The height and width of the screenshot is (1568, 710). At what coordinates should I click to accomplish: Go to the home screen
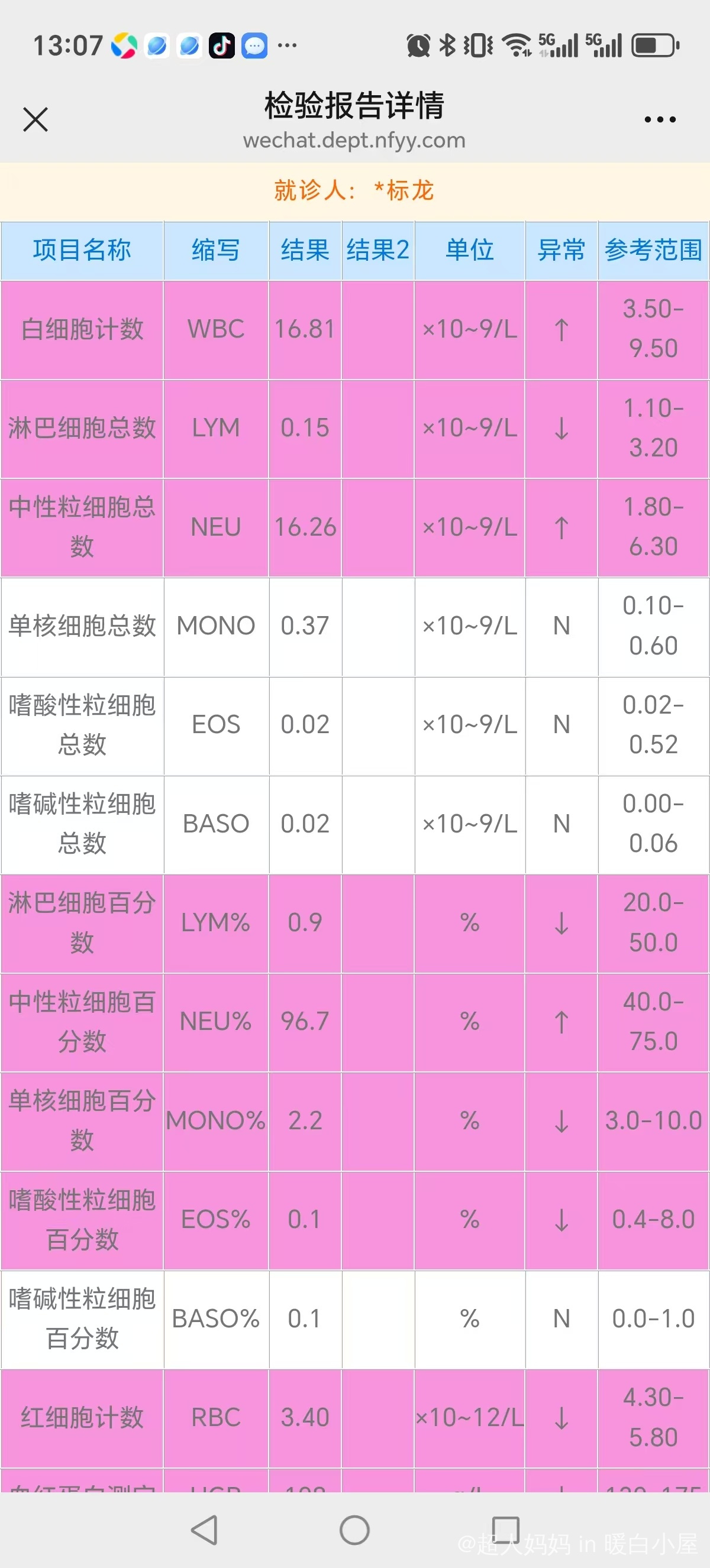[x=354, y=1530]
